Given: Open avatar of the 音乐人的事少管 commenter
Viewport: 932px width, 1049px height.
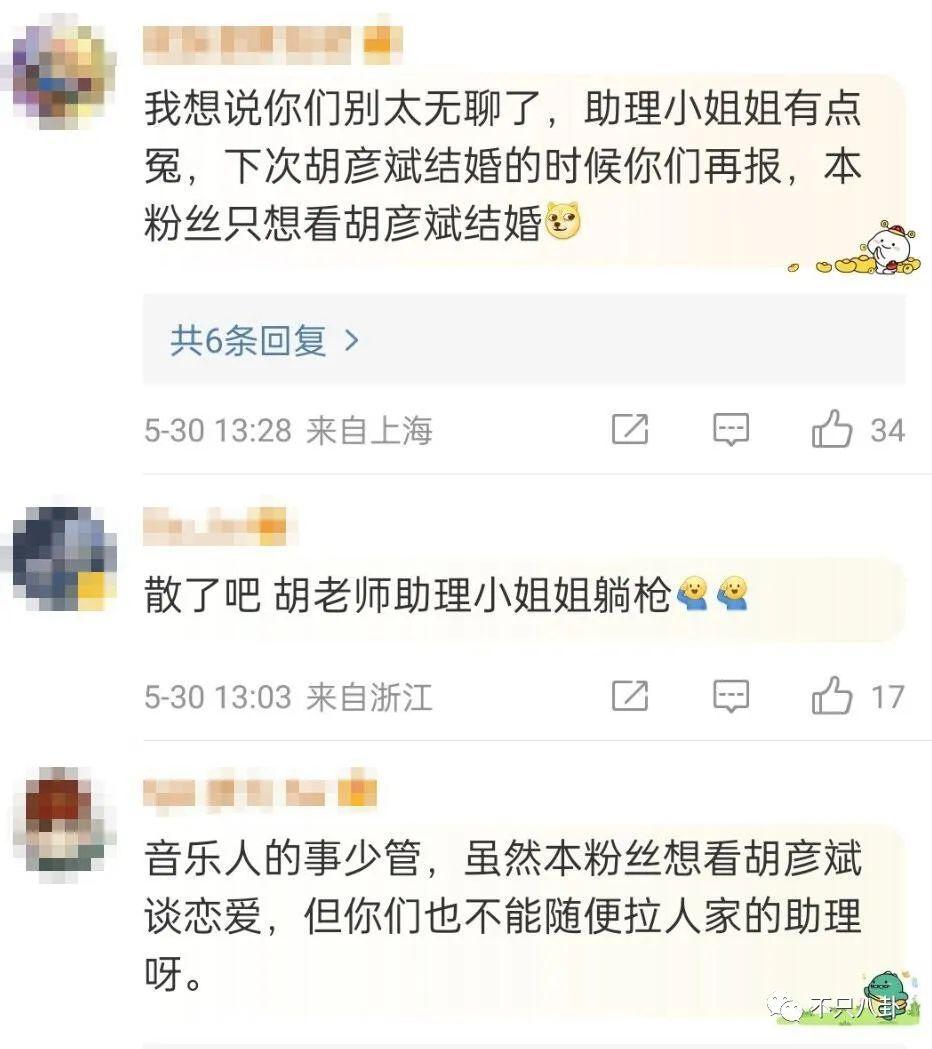Looking at the screenshot, I should (x=62, y=820).
